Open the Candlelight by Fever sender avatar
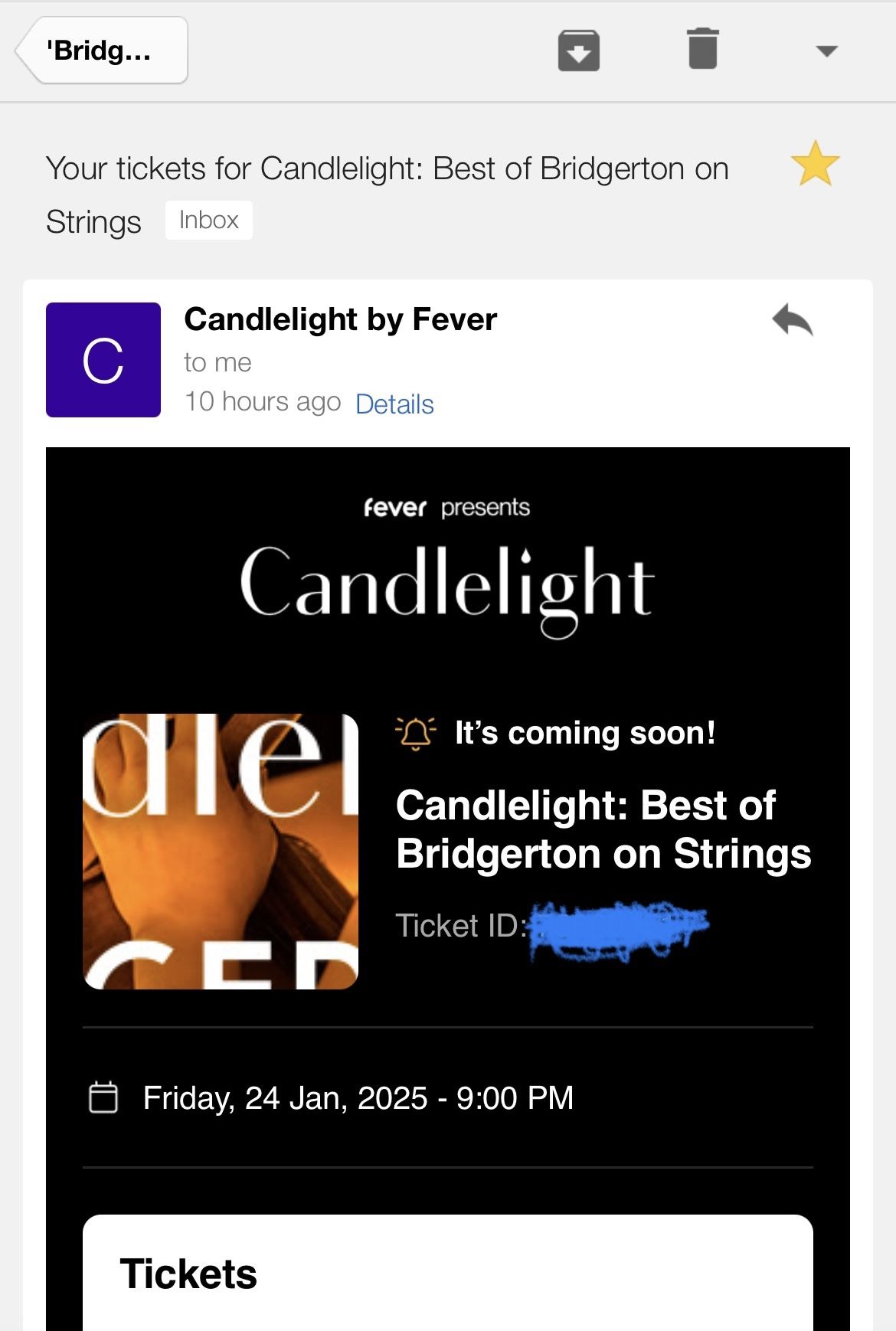This screenshot has width=896, height=1331. (x=103, y=360)
